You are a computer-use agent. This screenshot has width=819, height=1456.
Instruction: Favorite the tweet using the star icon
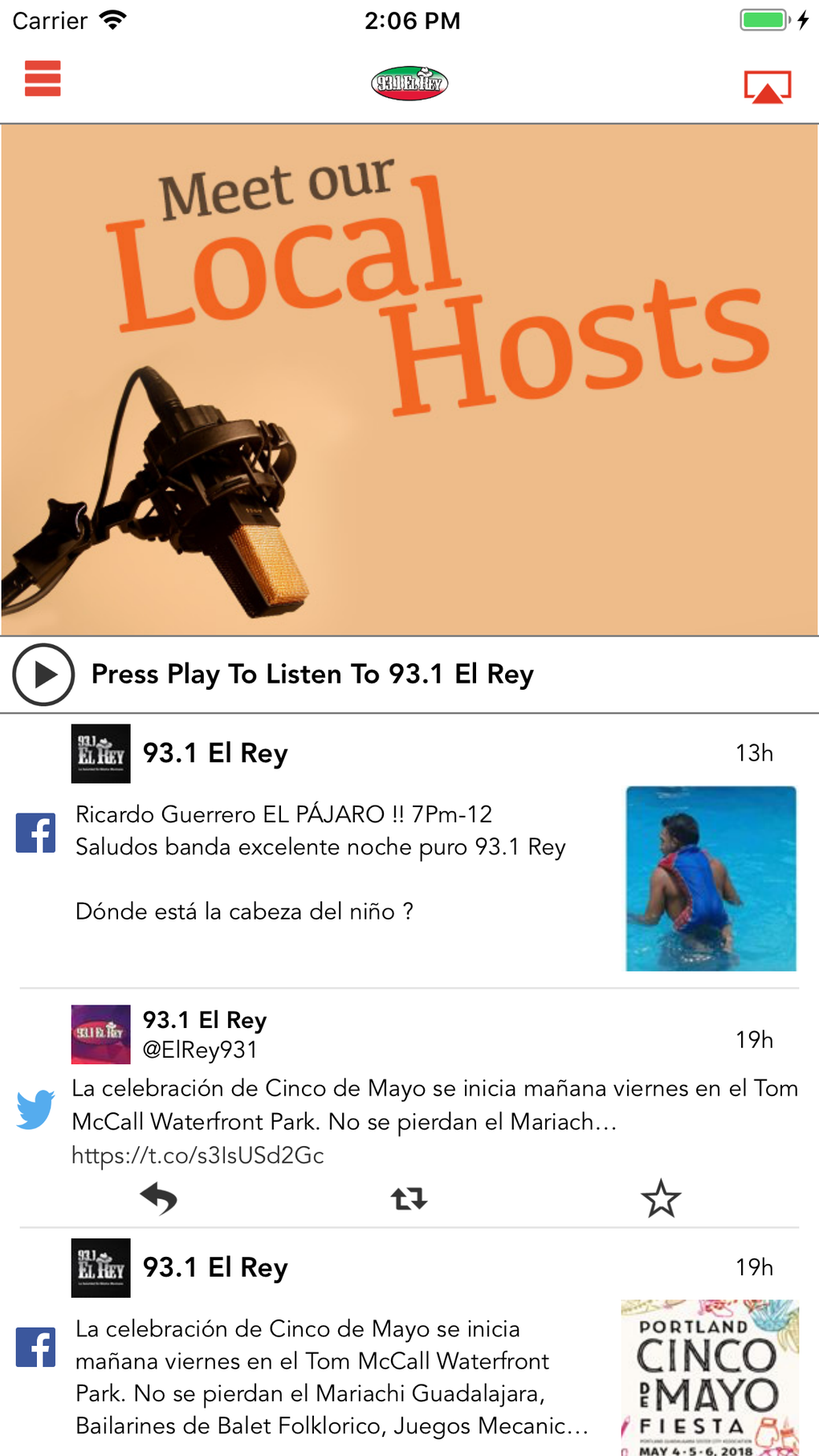[x=660, y=1197]
